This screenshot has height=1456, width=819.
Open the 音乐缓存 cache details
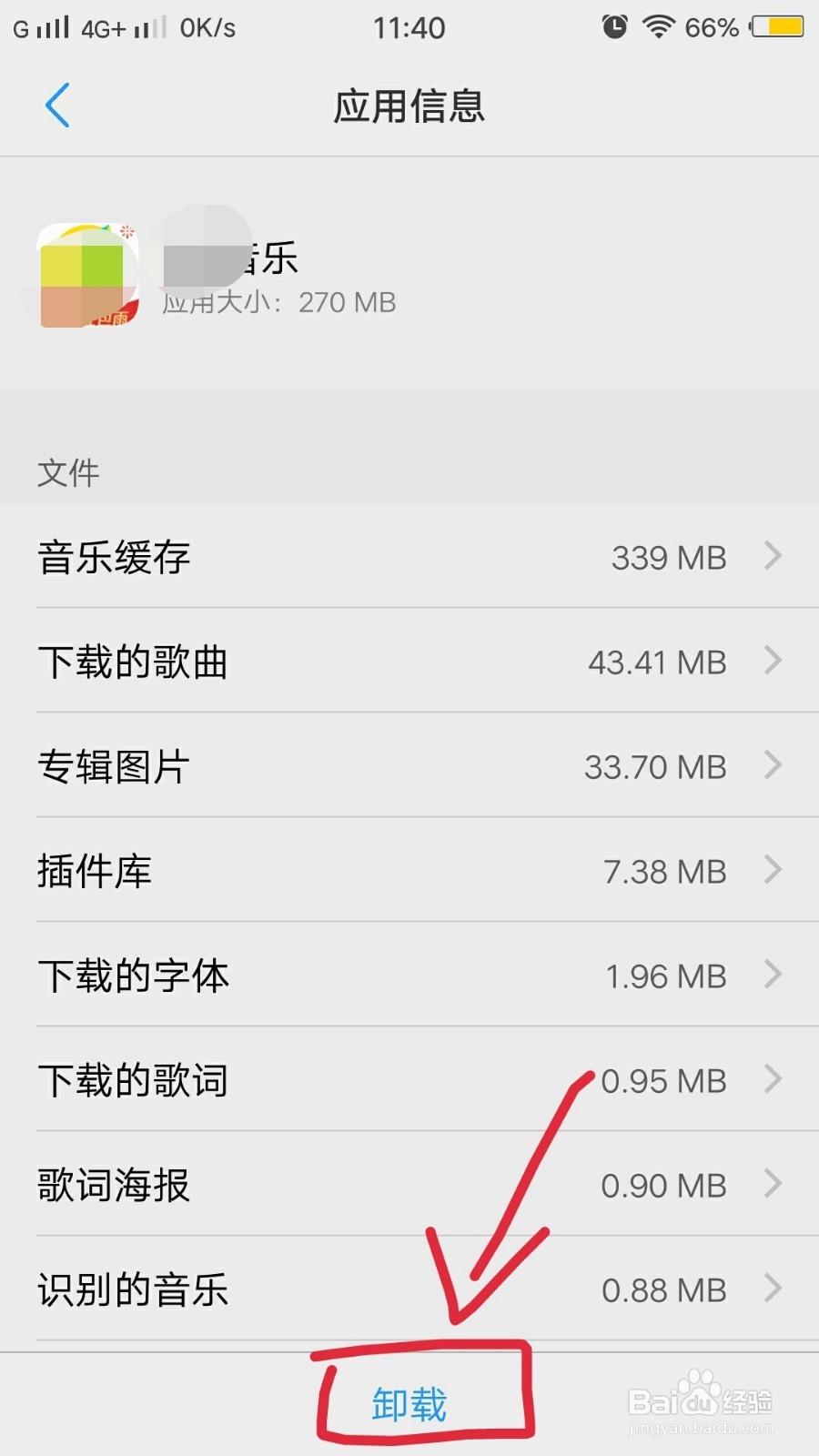point(409,557)
